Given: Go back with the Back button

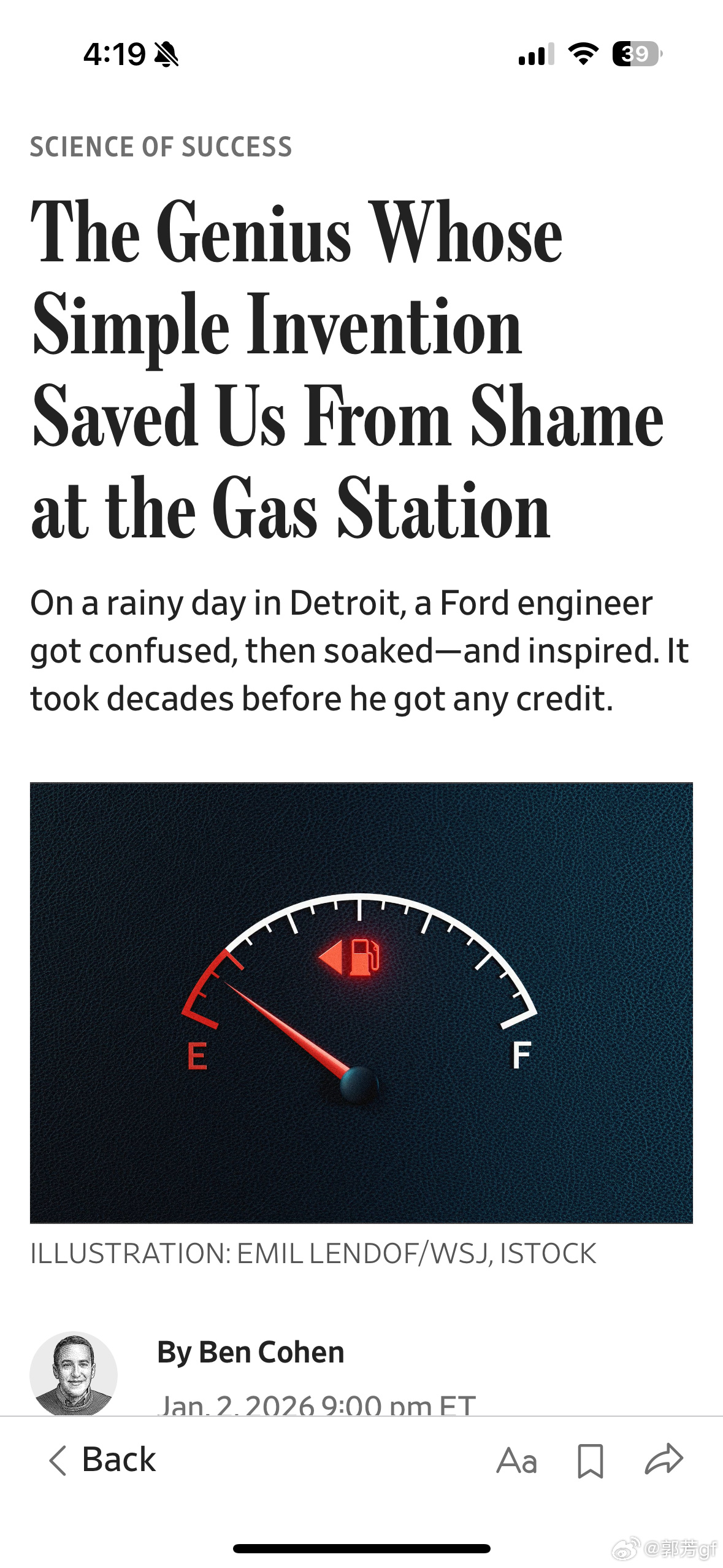Looking at the screenshot, I should pos(103,1459).
